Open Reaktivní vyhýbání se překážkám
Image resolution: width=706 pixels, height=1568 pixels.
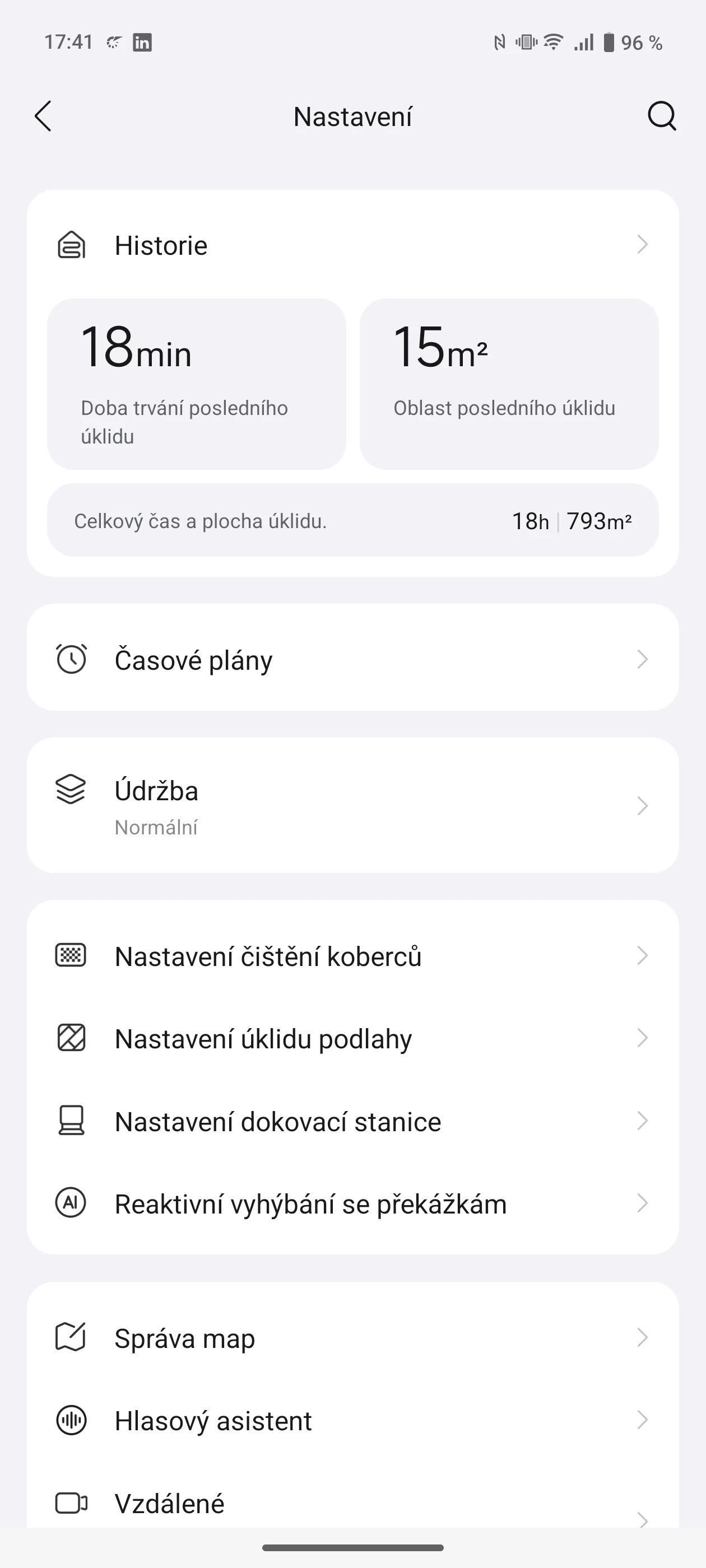352,1203
